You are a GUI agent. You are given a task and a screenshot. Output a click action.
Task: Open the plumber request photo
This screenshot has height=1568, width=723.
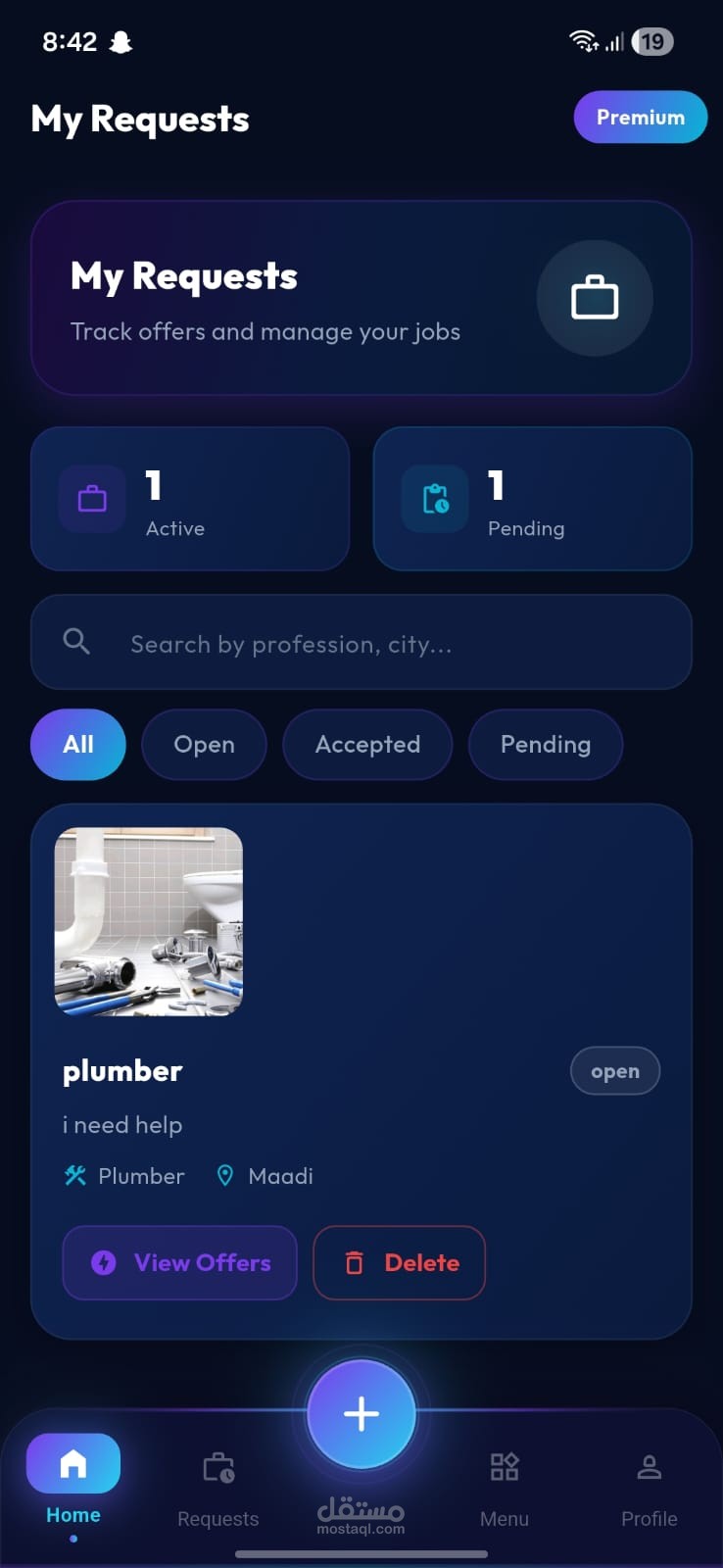point(149,921)
